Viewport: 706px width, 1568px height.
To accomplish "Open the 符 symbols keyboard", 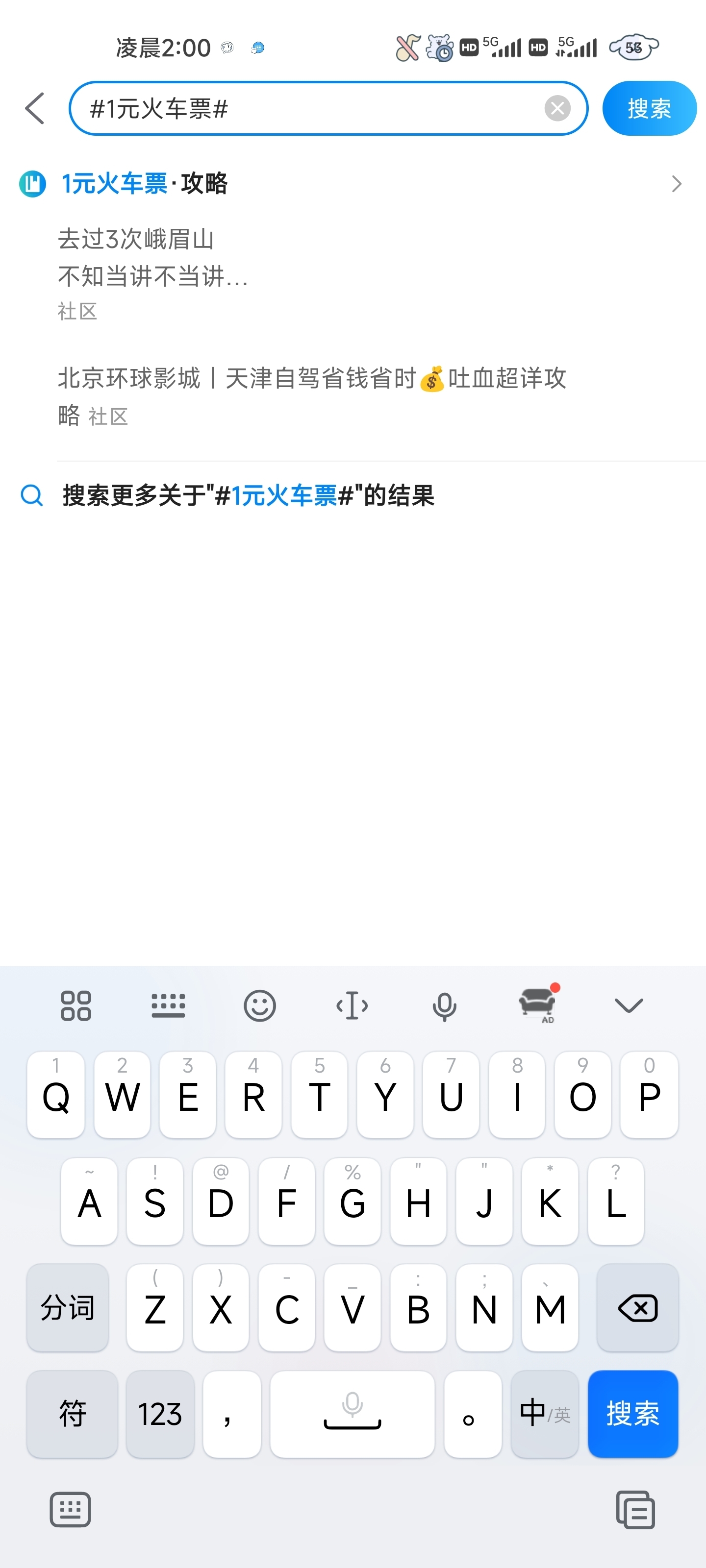I will 72,1413.
